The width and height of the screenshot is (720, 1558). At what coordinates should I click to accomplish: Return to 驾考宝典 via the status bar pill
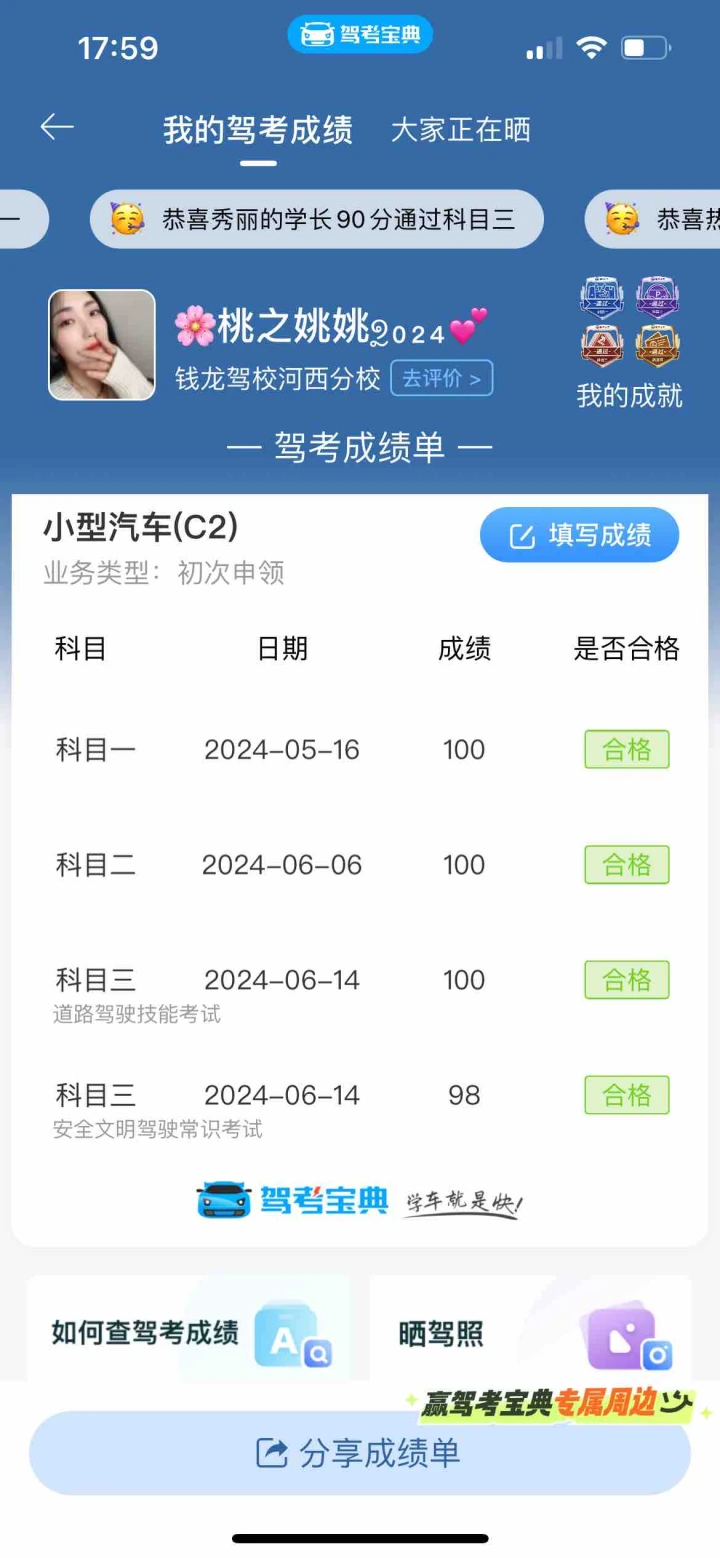click(360, 35)
